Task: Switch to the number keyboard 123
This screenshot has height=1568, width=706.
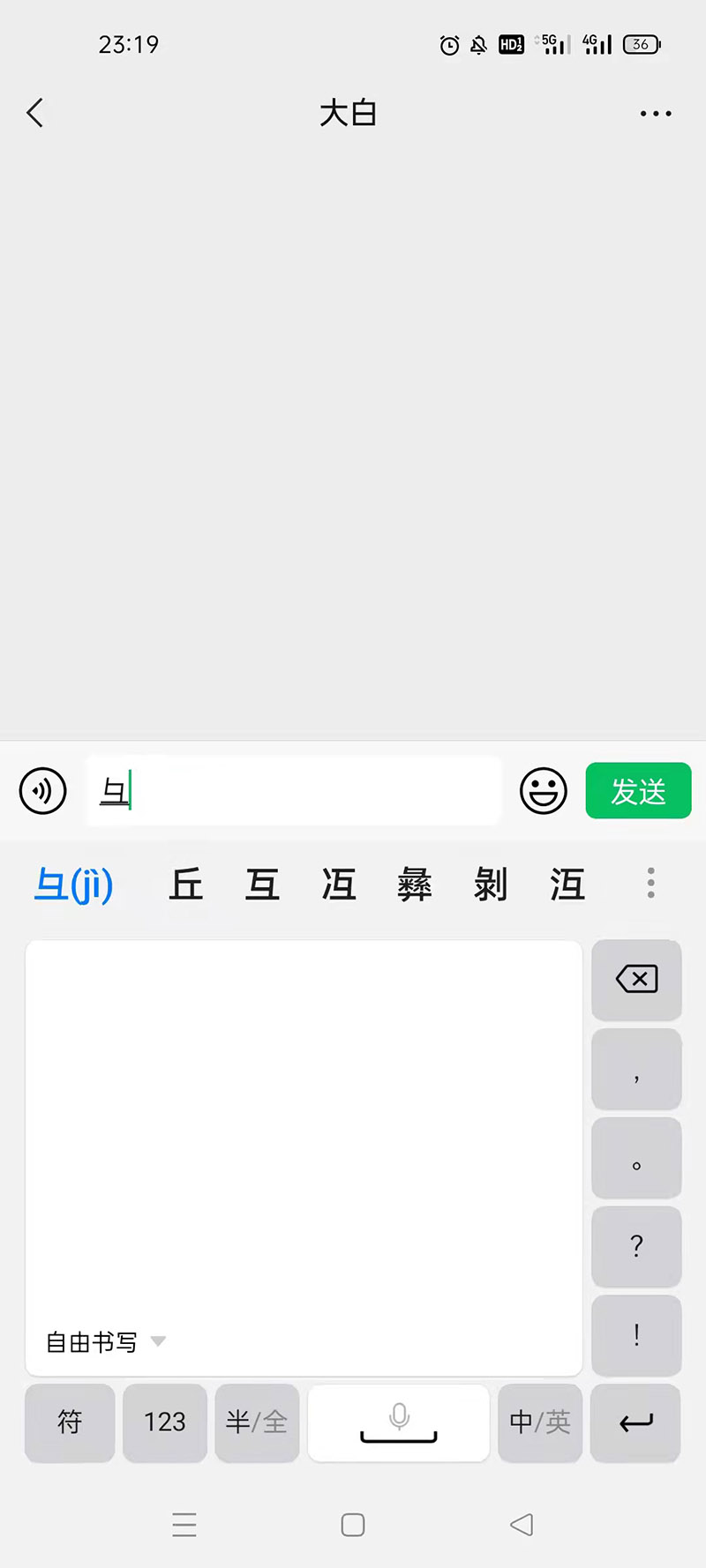Action: pos(164,1422)
